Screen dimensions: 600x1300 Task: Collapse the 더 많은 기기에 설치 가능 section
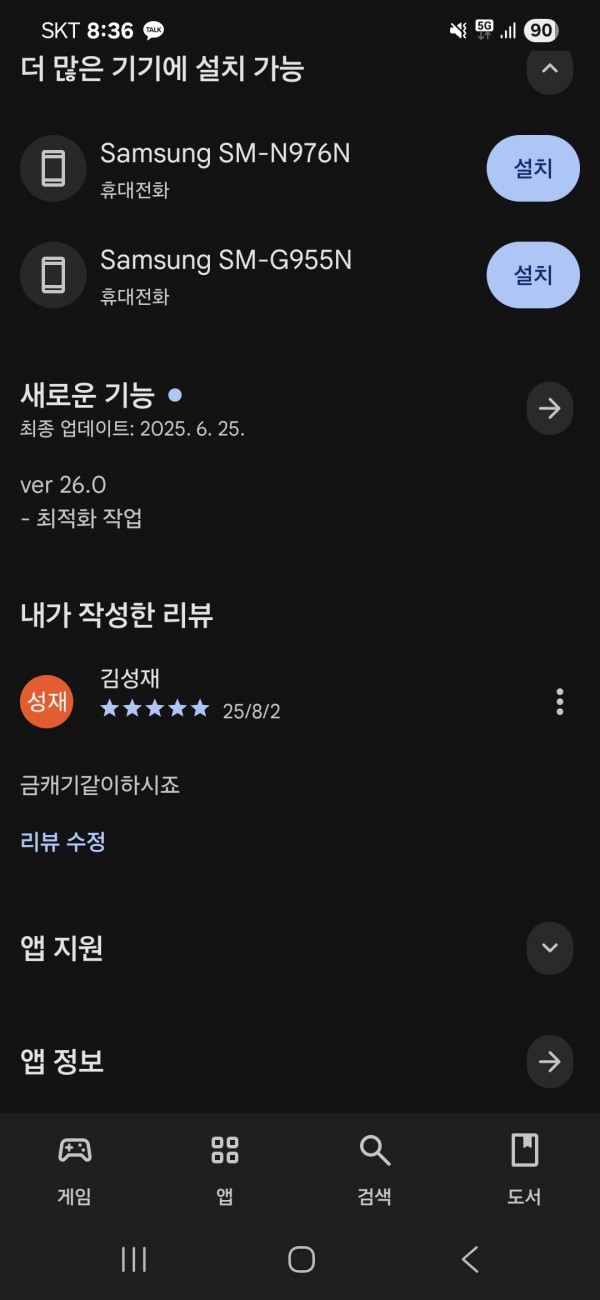click(549, 70)
